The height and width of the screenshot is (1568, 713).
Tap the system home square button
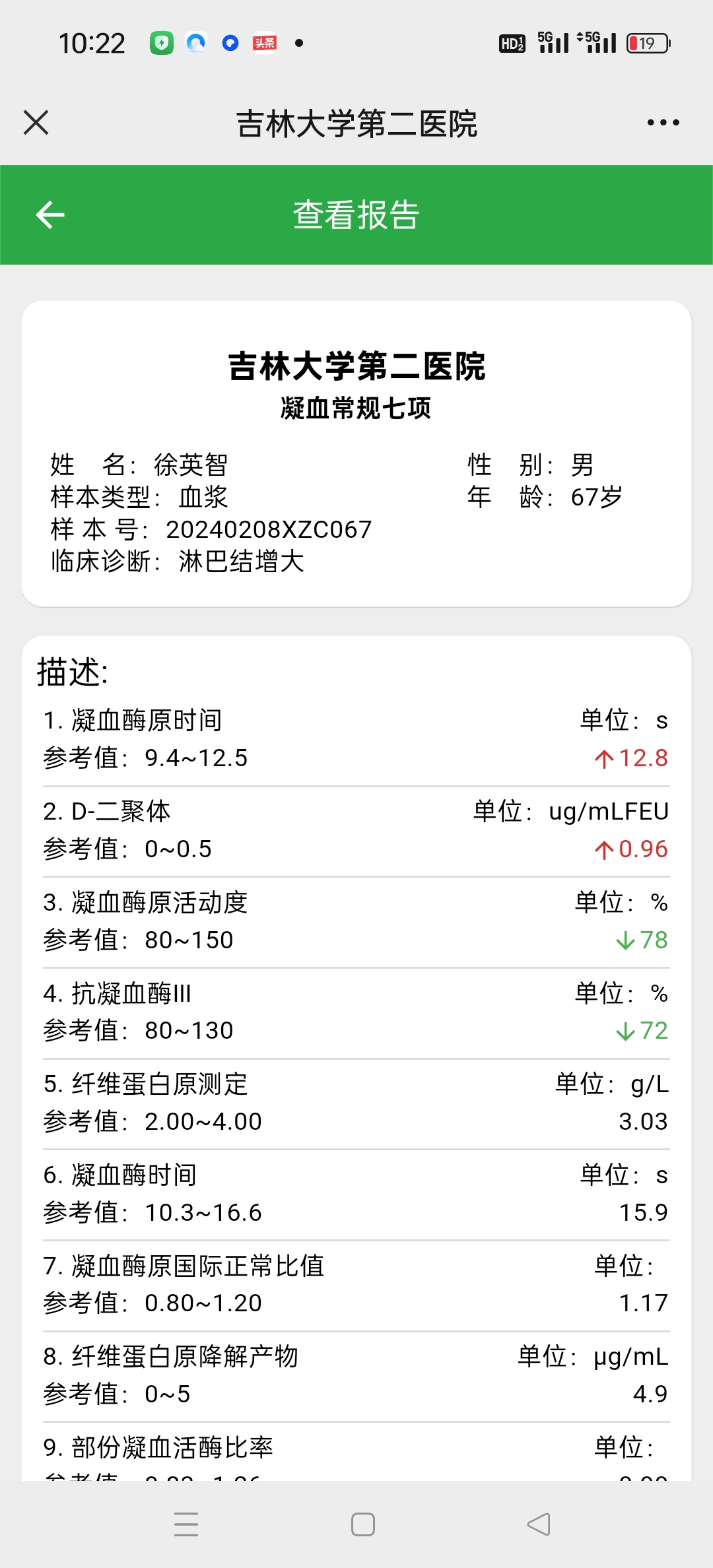pos(363,1524)
